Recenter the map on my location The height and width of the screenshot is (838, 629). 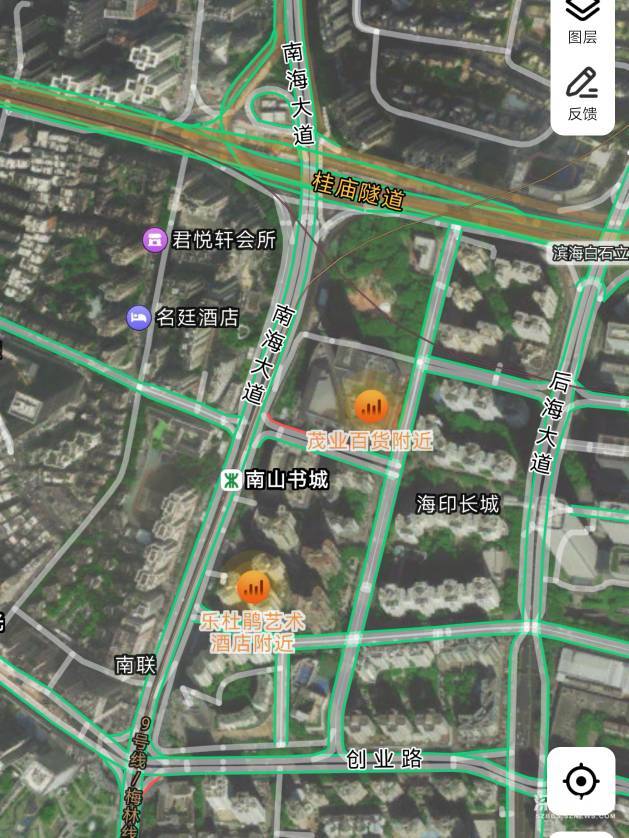tap(581, 781)
